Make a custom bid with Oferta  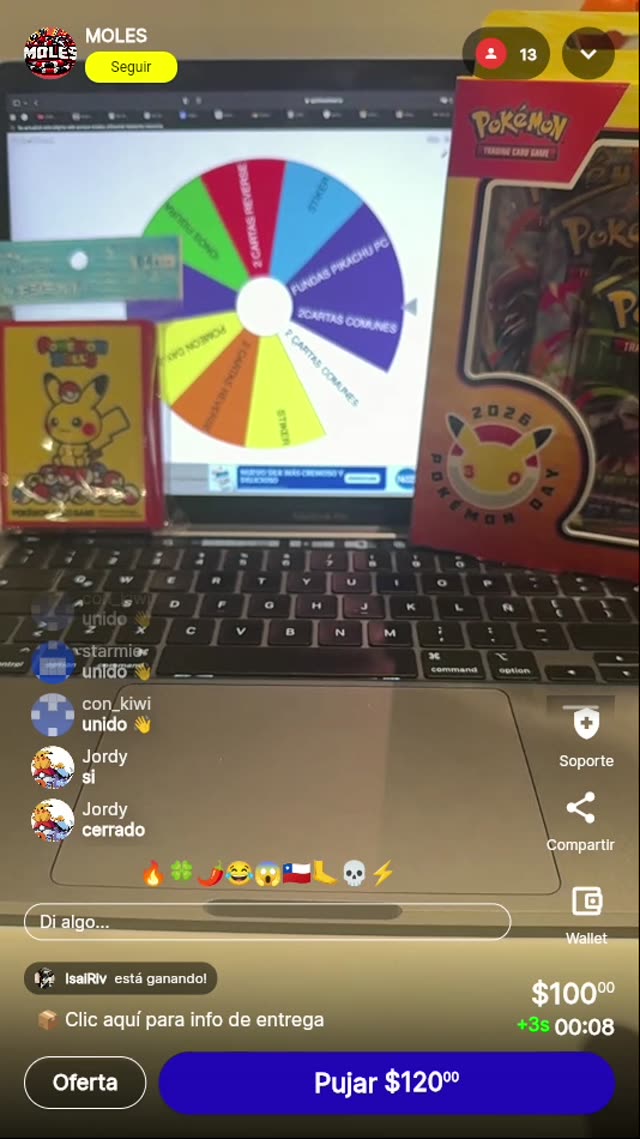(x=85, y=1082)
